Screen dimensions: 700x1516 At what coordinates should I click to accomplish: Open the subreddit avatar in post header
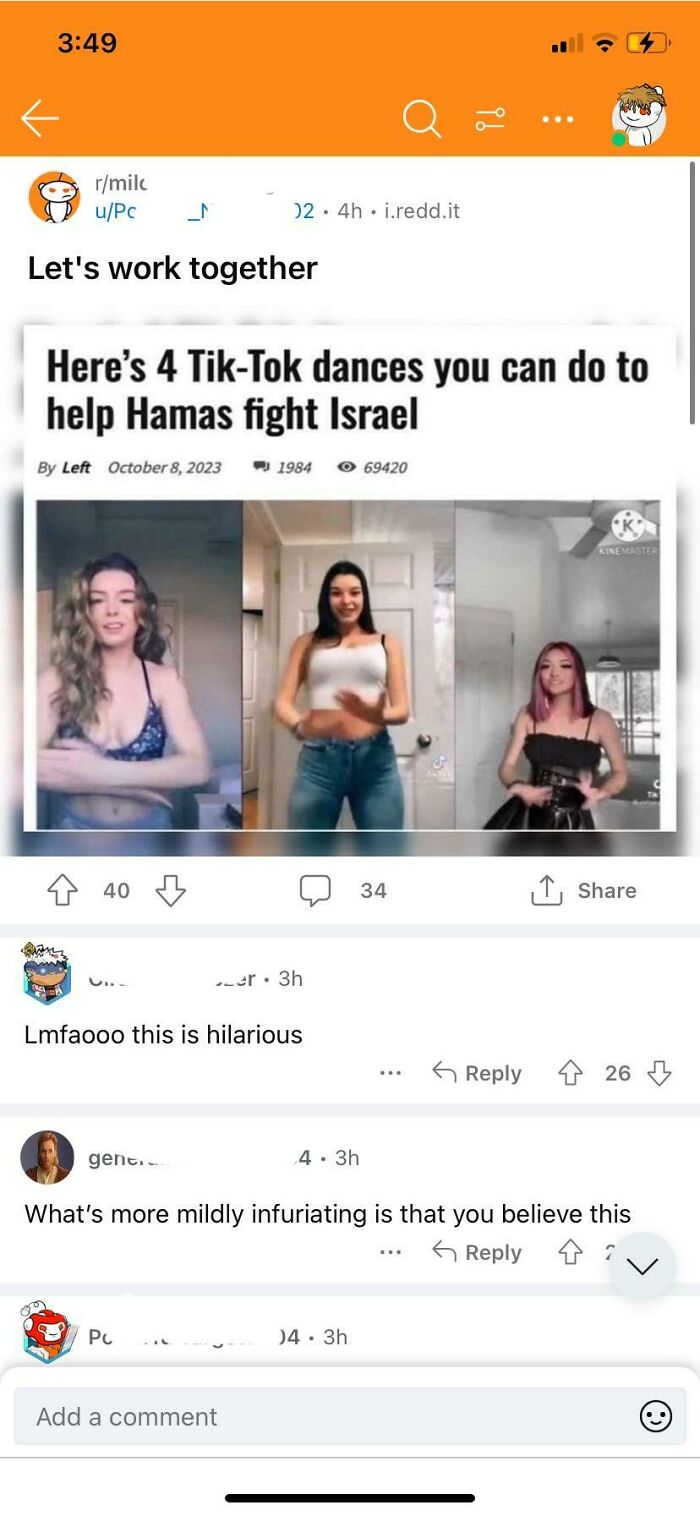pyautogui.click(x=54, y=196)
